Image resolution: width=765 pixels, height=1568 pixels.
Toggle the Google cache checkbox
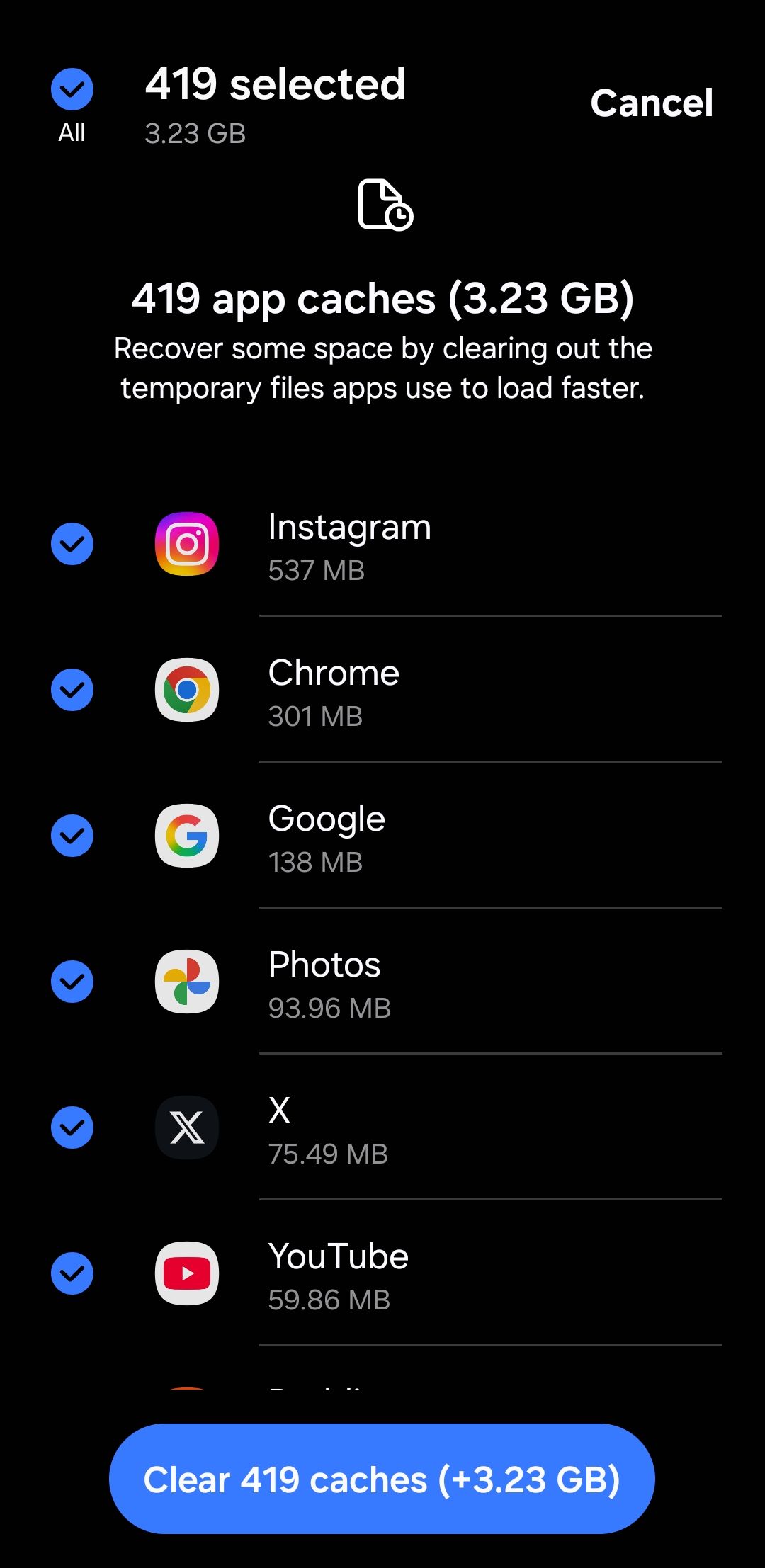point(72,836)
